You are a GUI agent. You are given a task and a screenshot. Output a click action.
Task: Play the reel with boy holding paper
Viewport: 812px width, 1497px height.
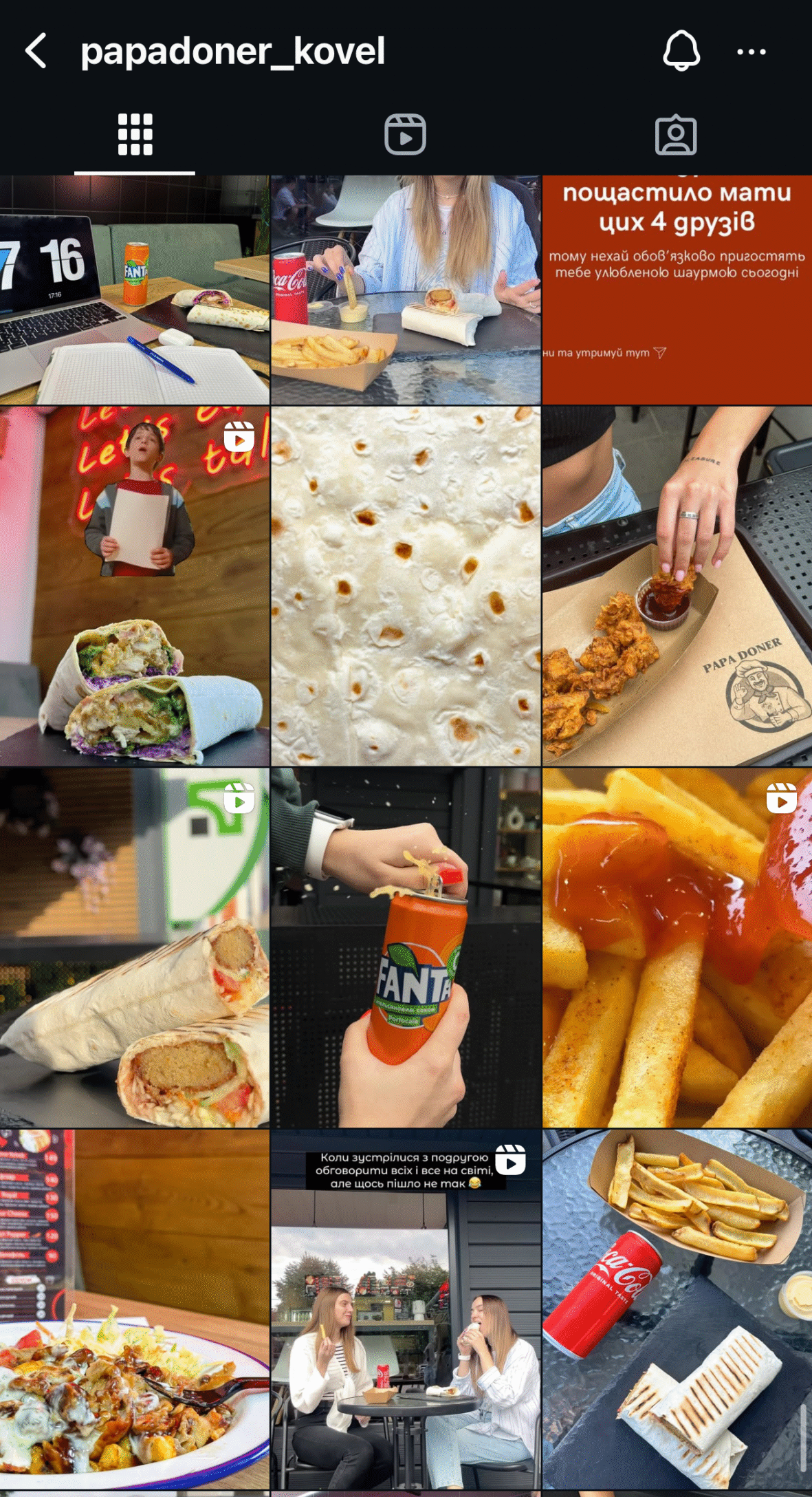pos(134,586)
